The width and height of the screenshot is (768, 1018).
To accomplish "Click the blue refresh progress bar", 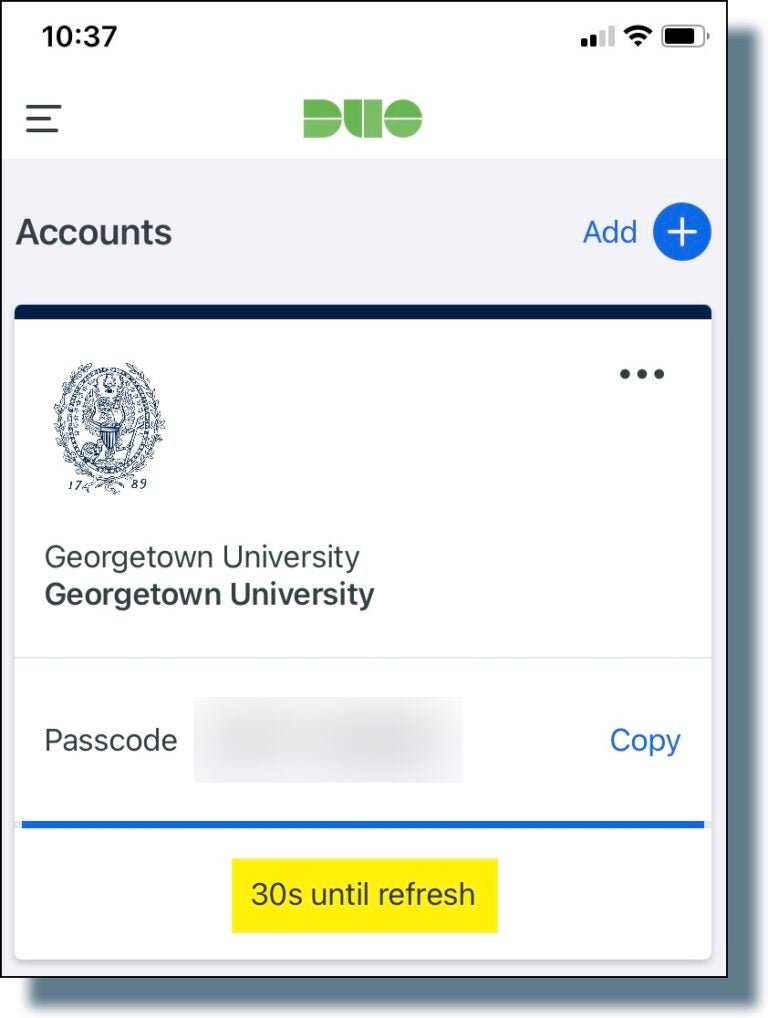I will click(x=365, y=822).
